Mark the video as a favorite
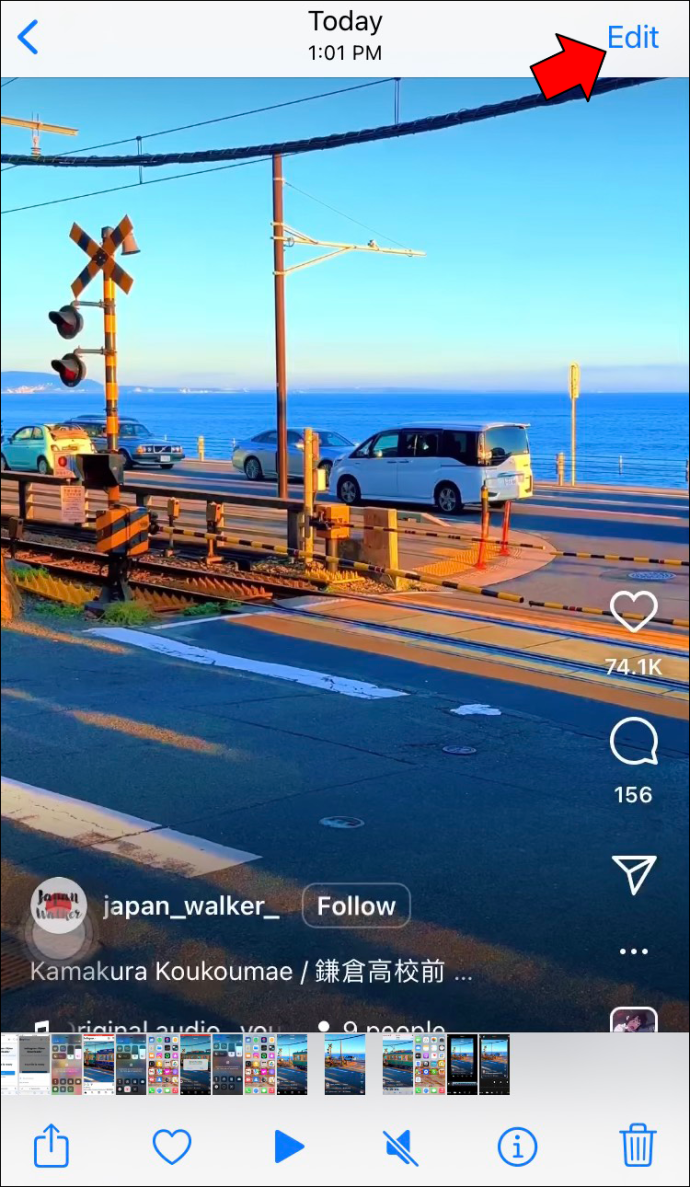This screenshot has height=1187, width=690. (x=172, y=1146)
